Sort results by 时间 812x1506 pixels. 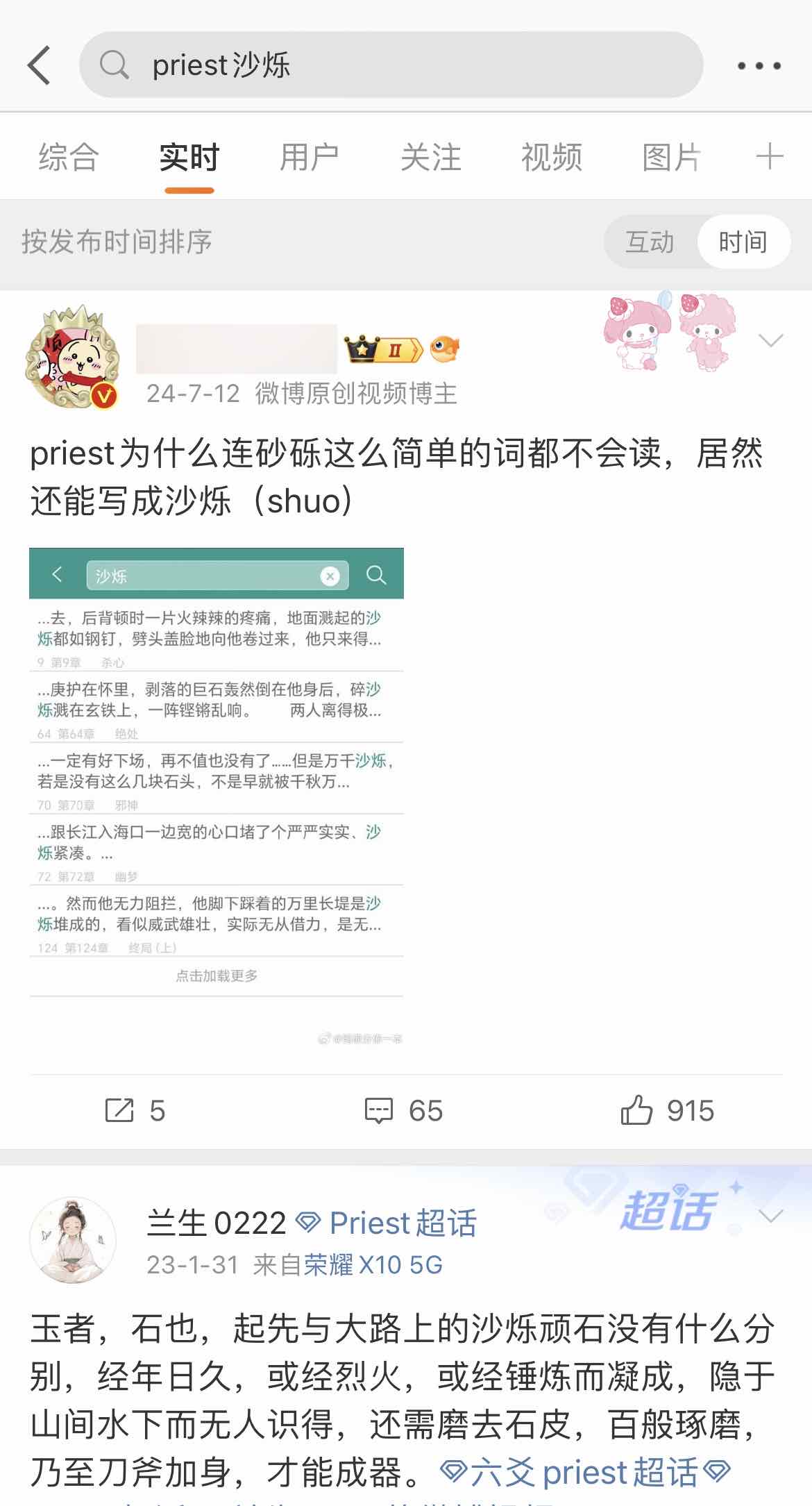(x=743, y=242)
